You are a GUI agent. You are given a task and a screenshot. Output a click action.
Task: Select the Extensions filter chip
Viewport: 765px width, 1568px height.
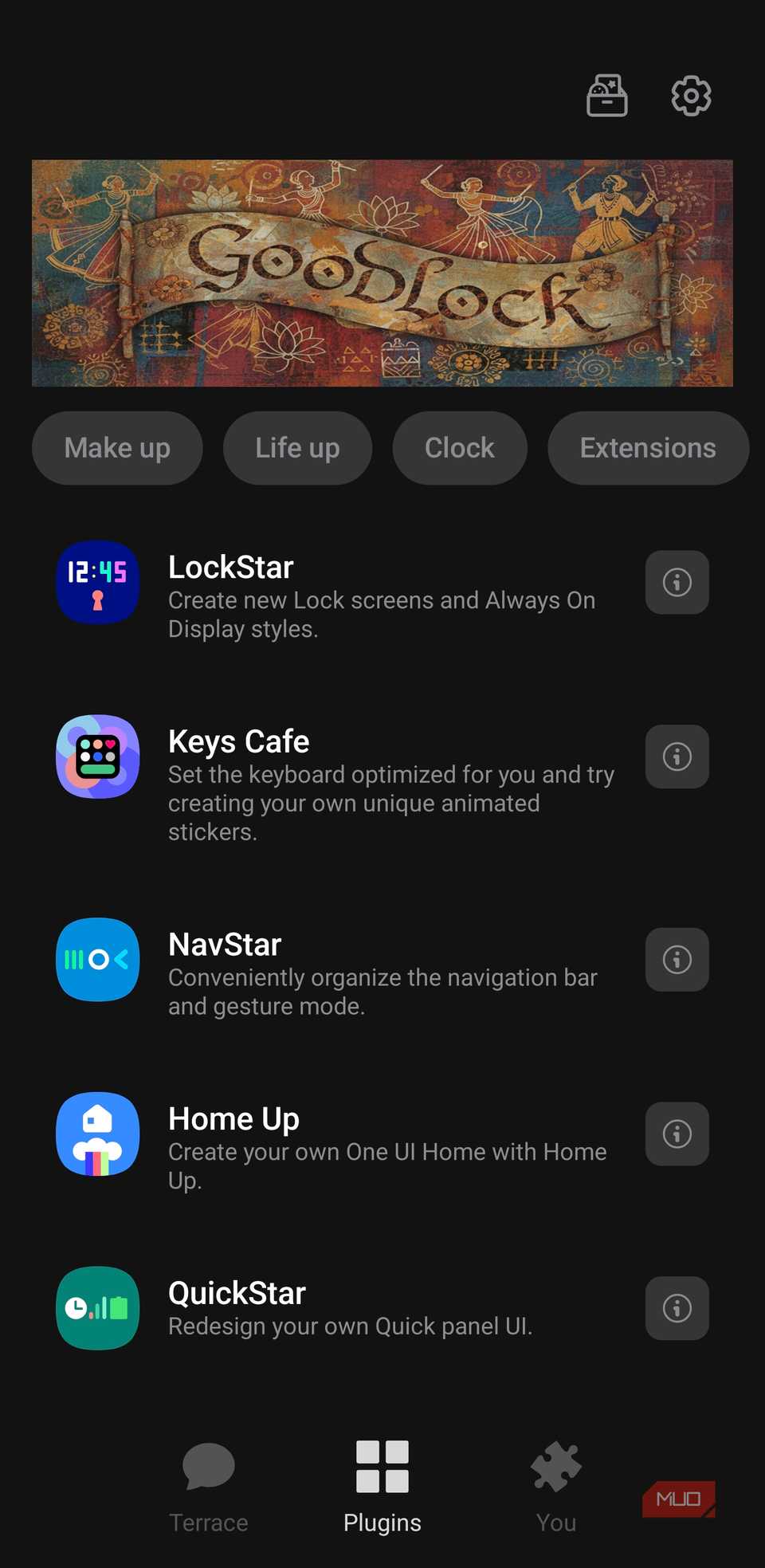click(648, 448)
